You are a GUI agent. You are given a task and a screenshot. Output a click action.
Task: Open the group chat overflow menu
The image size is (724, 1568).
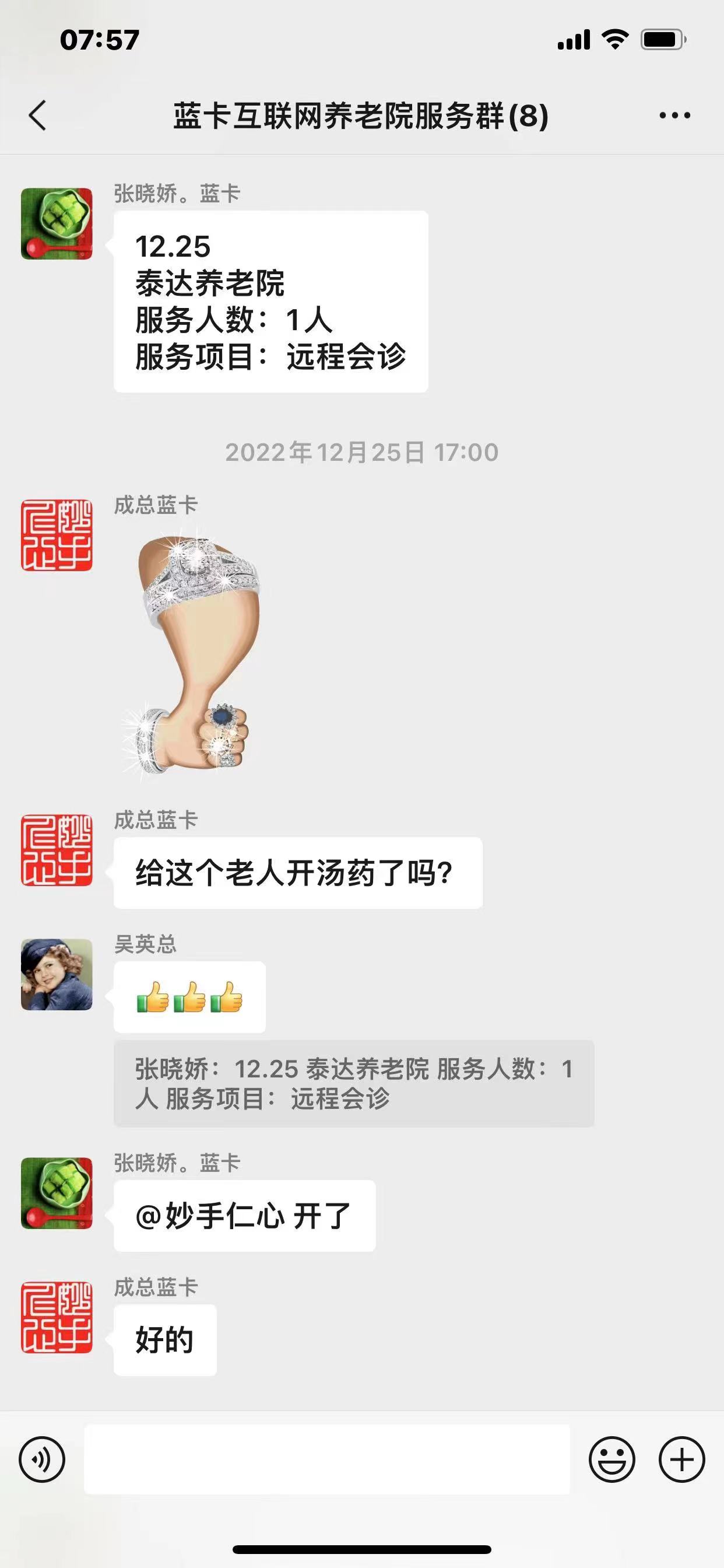tap(674, 115)
